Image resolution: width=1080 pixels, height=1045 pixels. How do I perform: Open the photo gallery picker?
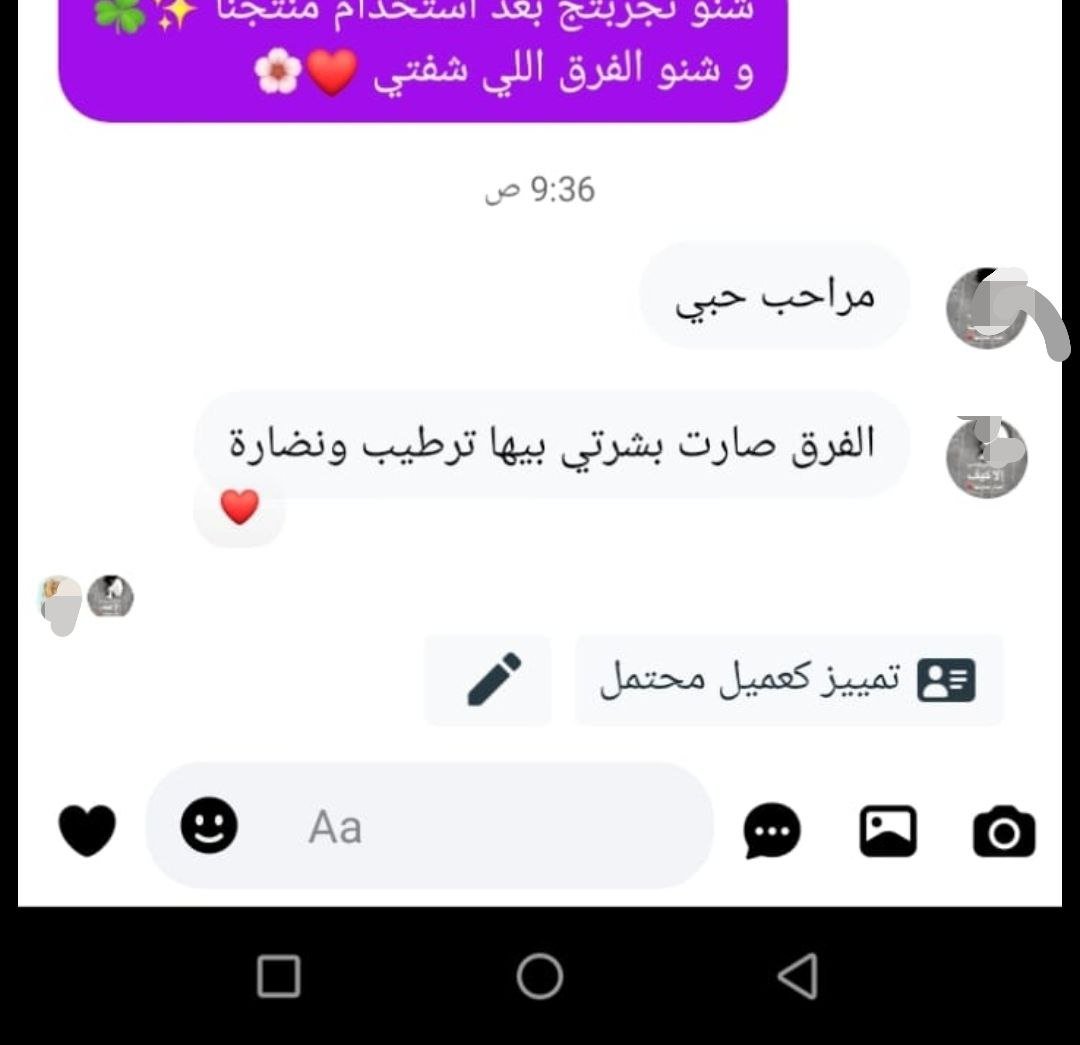pyautogui.click(x=888, y=830)
